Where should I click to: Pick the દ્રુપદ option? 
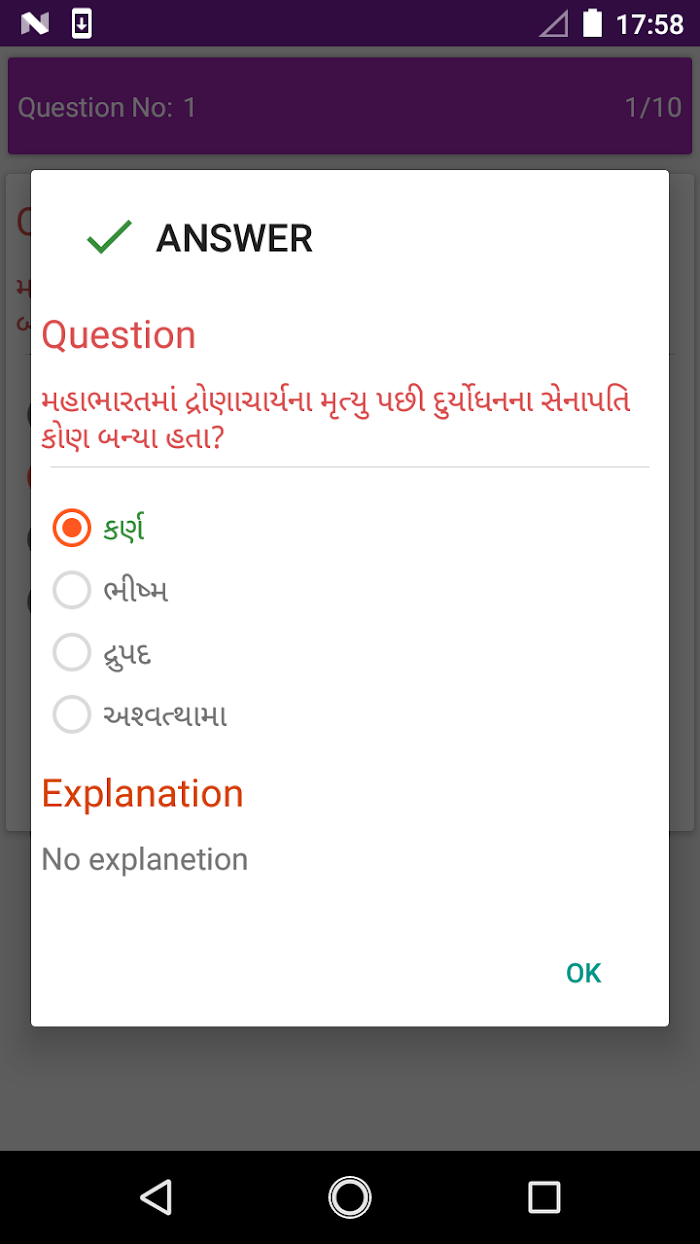(102, 653)
